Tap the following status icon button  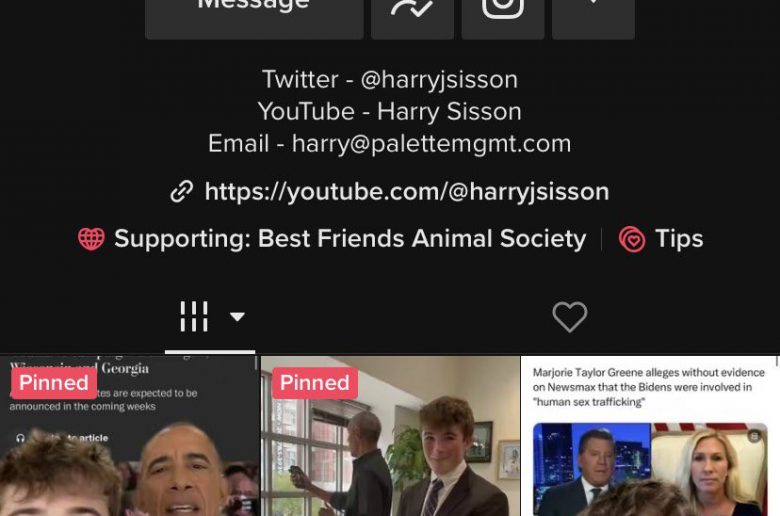coord(412,12)
